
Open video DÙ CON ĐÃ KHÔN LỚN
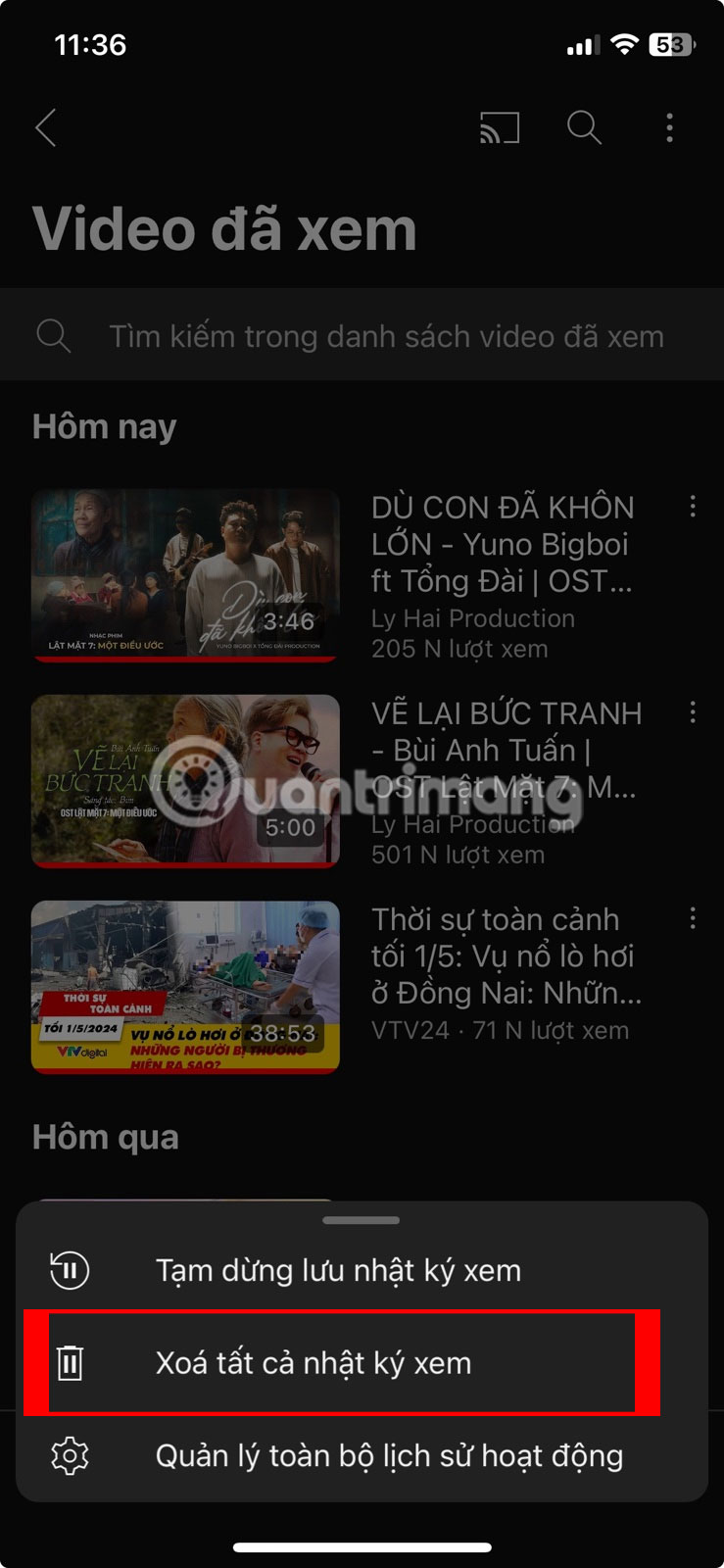(186, 575)
